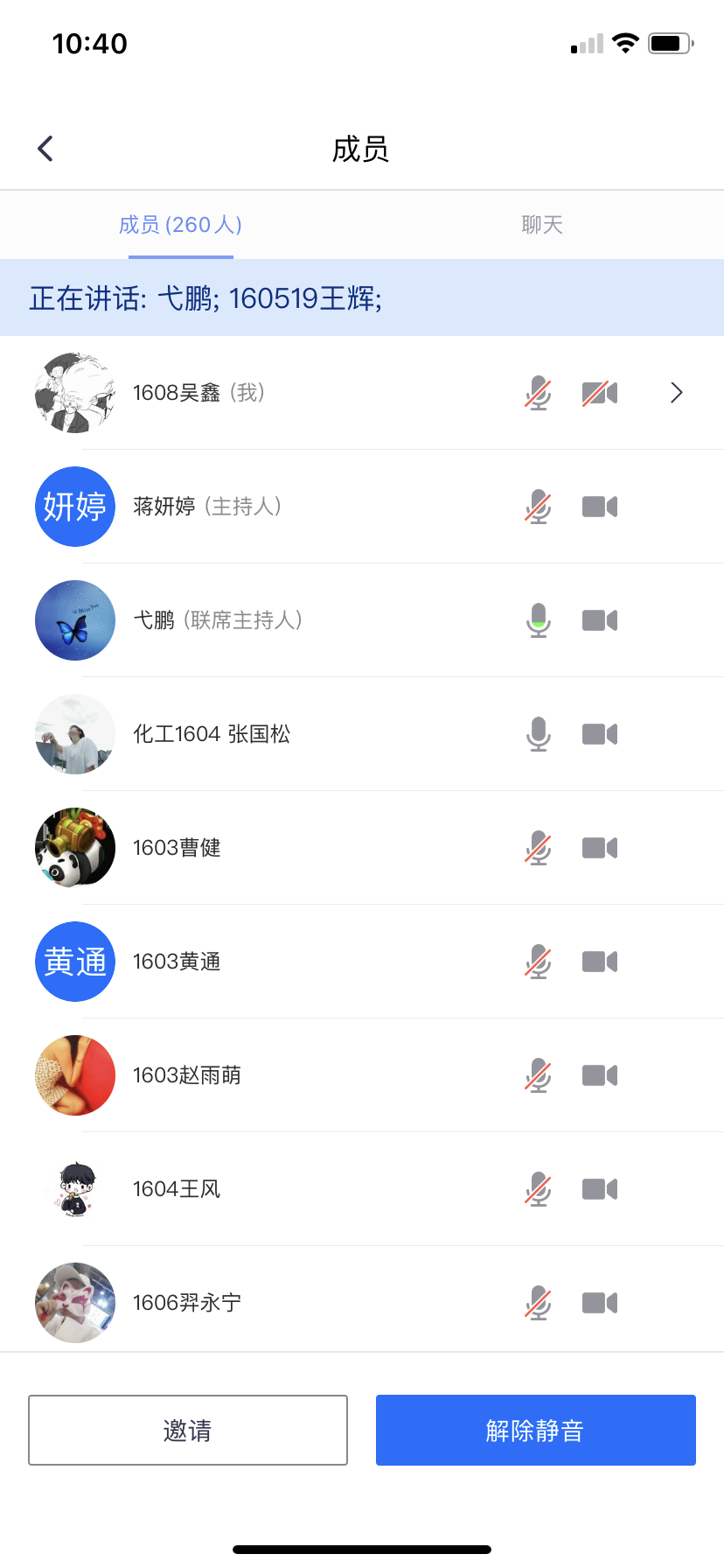Viewport: 724px width, 1568px height.
Task: Tap the 邀请 button
Action: point(188,1430)
